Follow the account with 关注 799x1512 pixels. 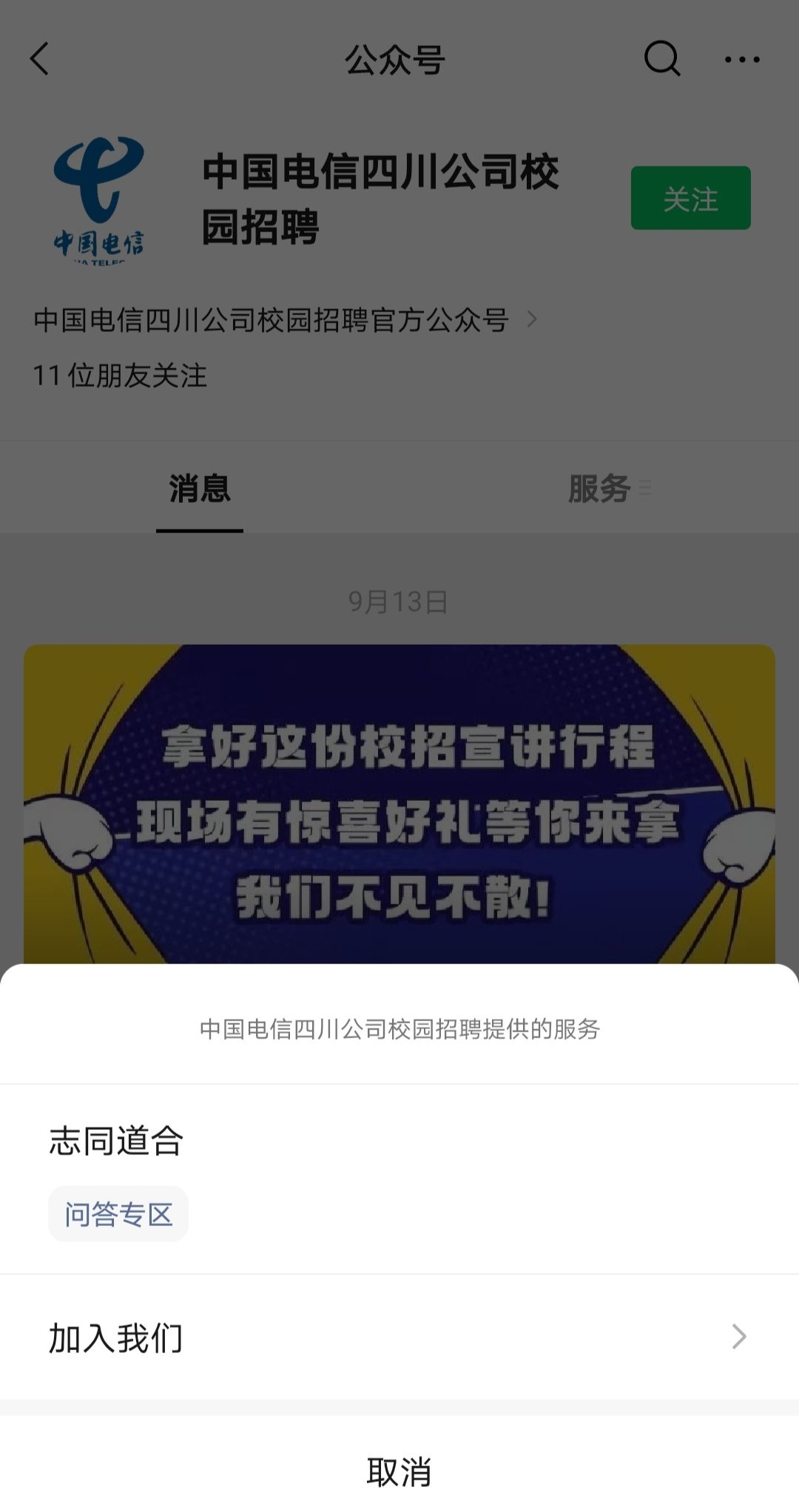point(690,198)
